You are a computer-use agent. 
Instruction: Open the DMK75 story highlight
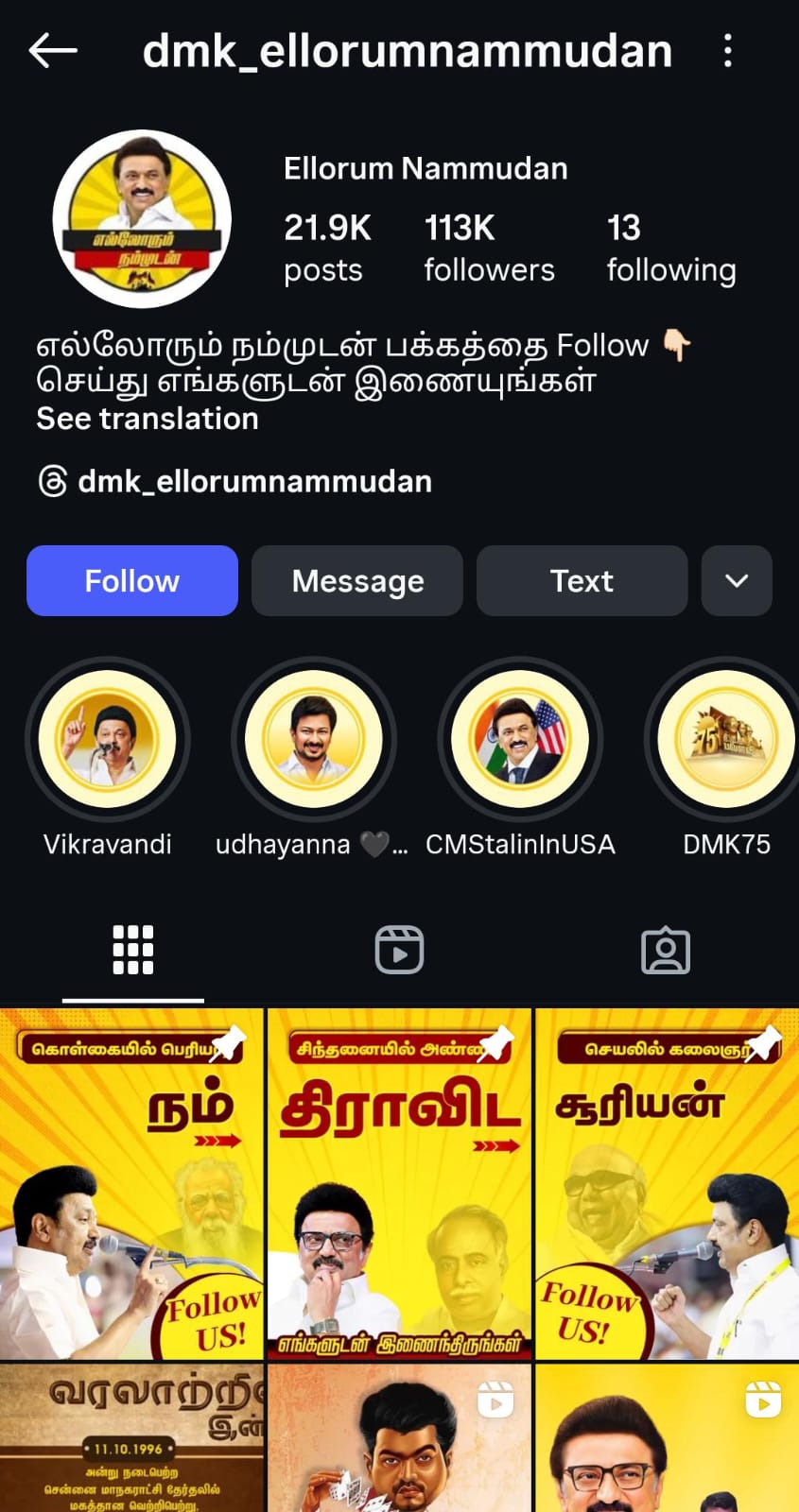tap(725, 739)
